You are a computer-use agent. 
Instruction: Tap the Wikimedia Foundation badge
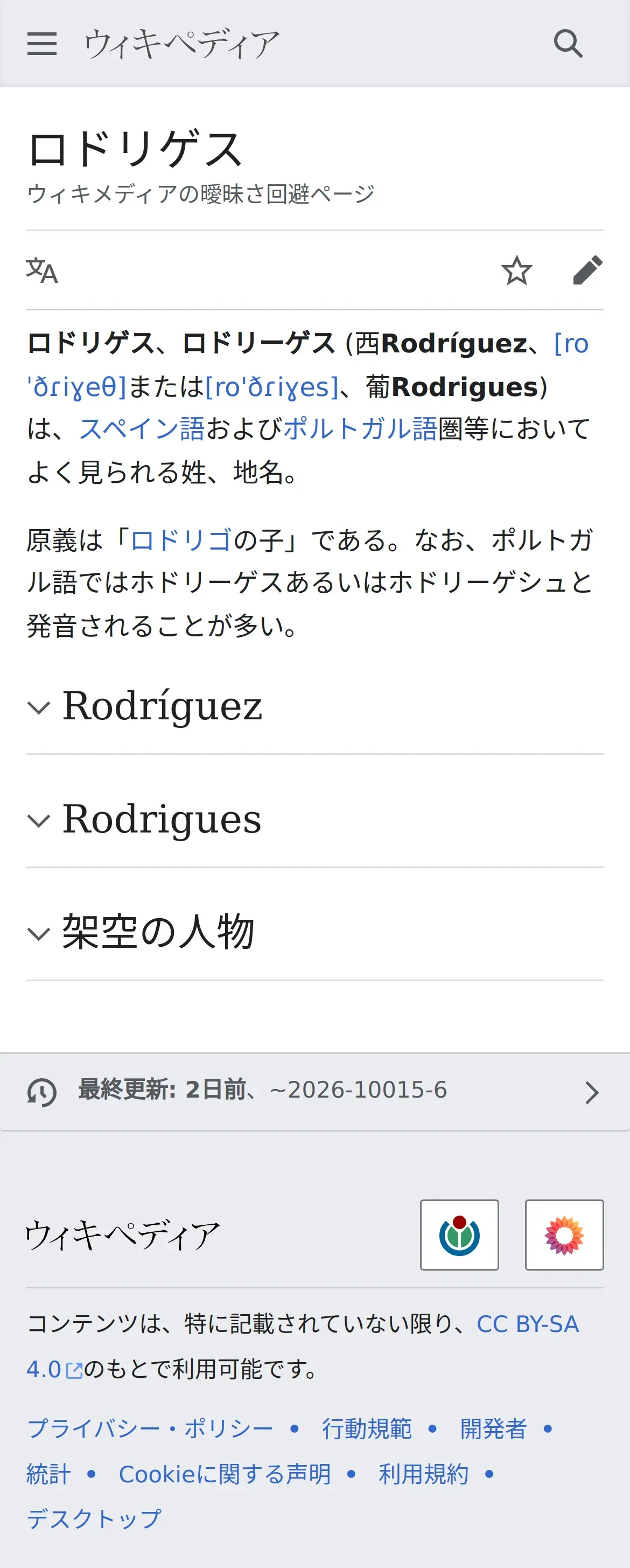[x=459, y=1235]
